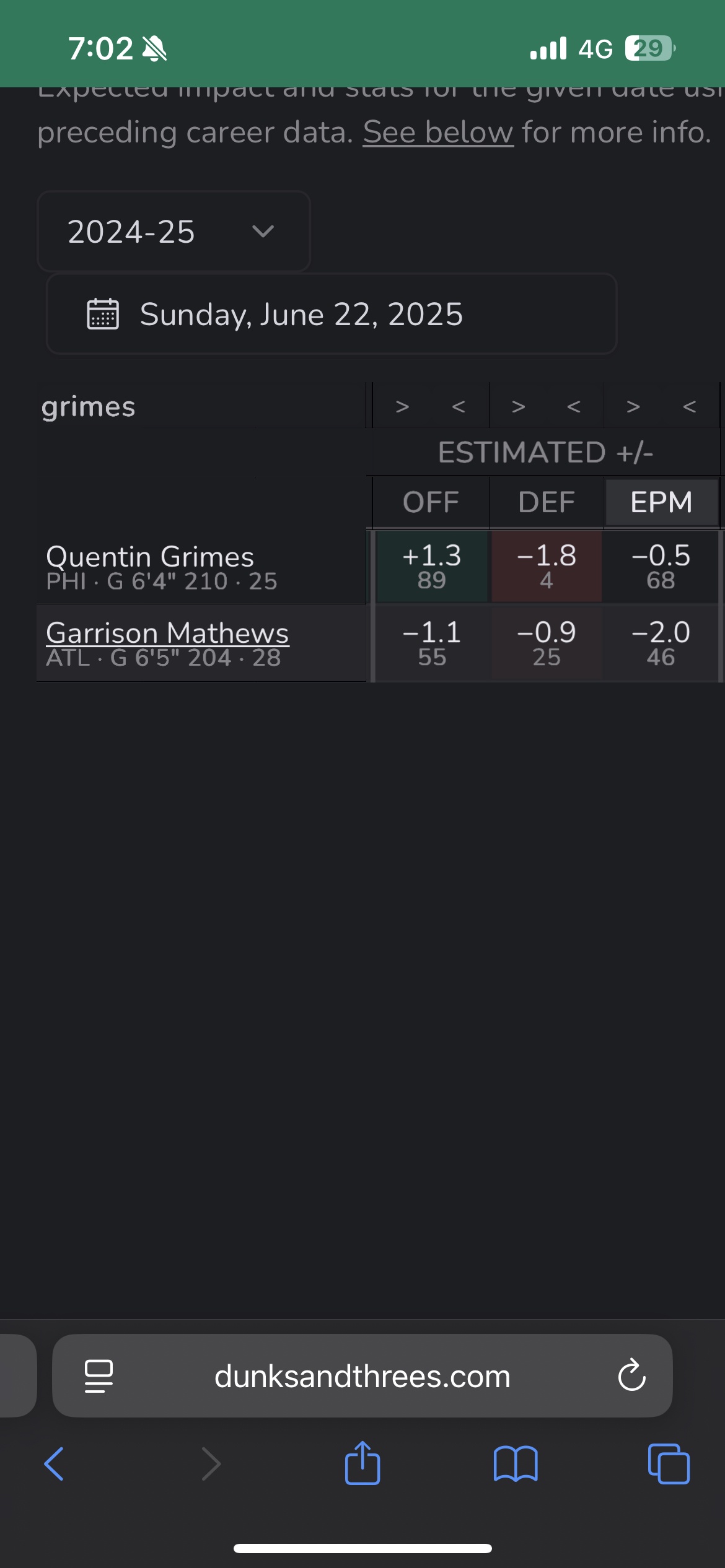Image resolution: width=725 pixels, height=1568 pixels.
Task: Tap the greater-than filter above the OFF column
Action: [403, 407]
